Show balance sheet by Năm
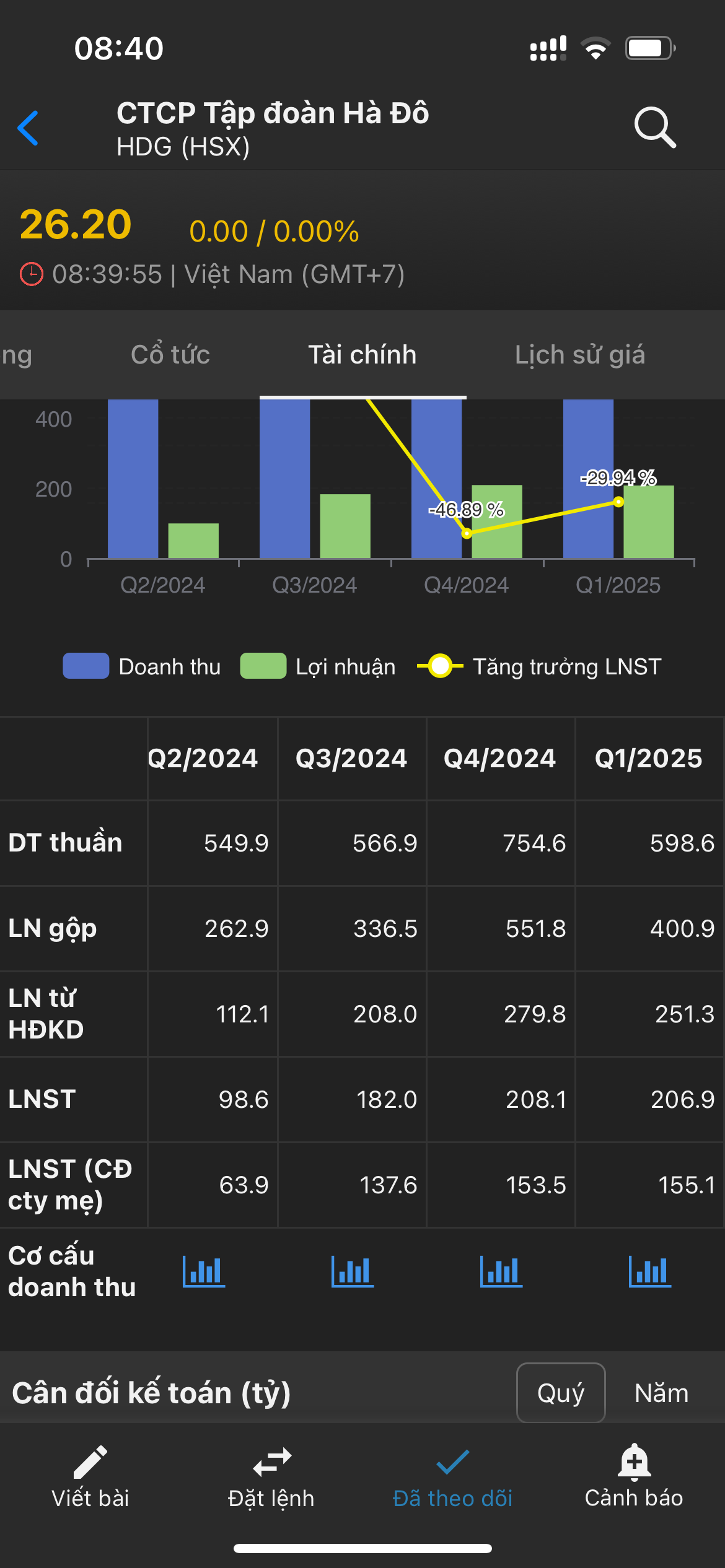This screenshot has height=1568, width=725. [661, 1393]
